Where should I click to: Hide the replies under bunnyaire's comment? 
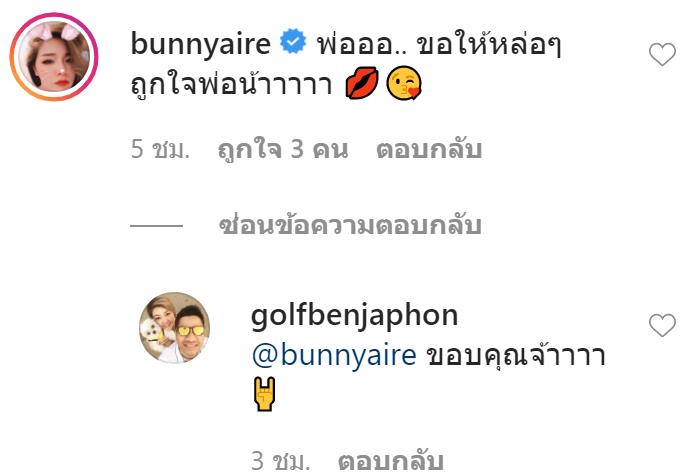pyautogui.click(x=349, y=226)
